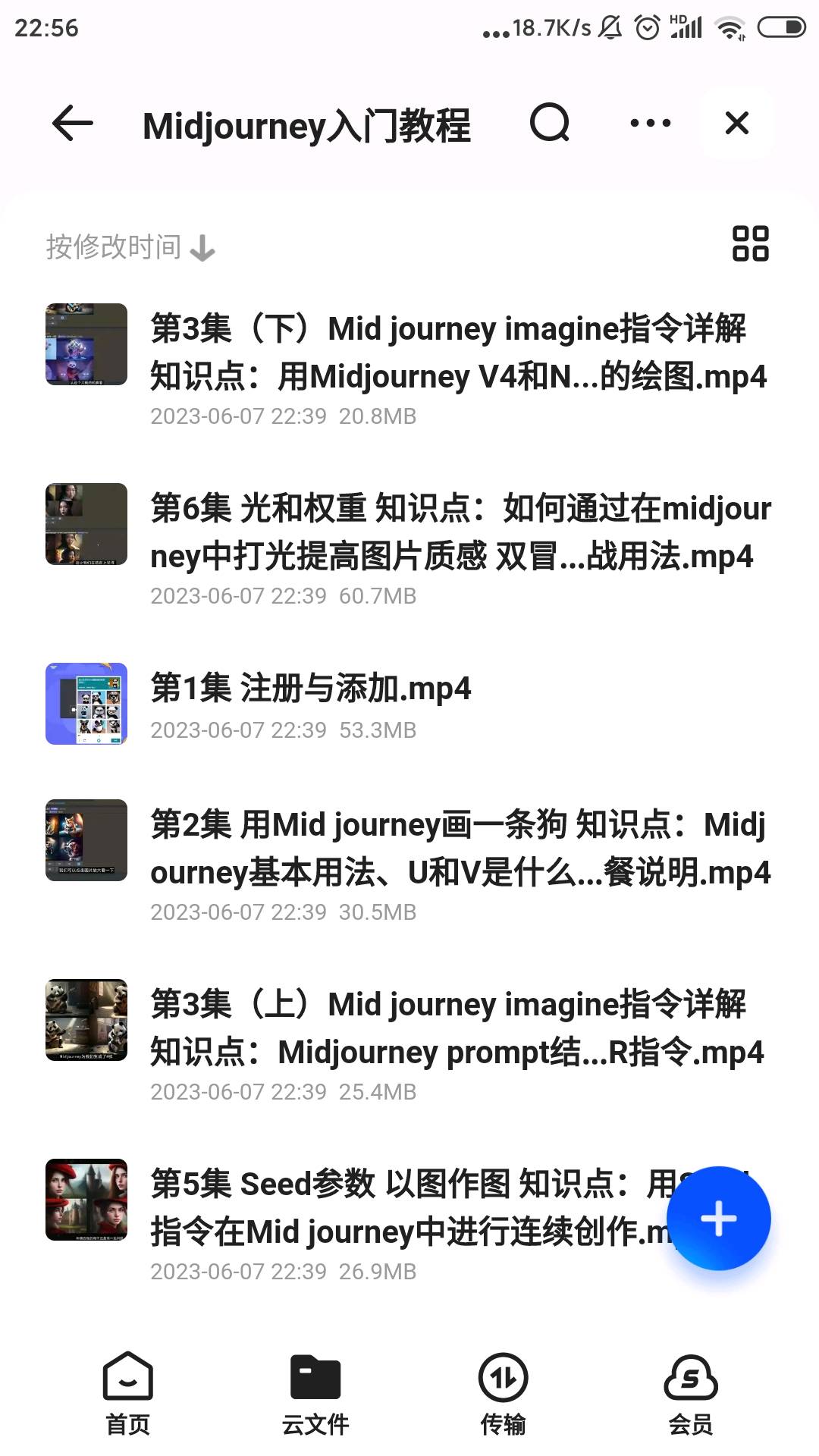Viewport: 819px width, 1456px height.
Task: Close the folder with the X button
Action: (x=736, y=123)
